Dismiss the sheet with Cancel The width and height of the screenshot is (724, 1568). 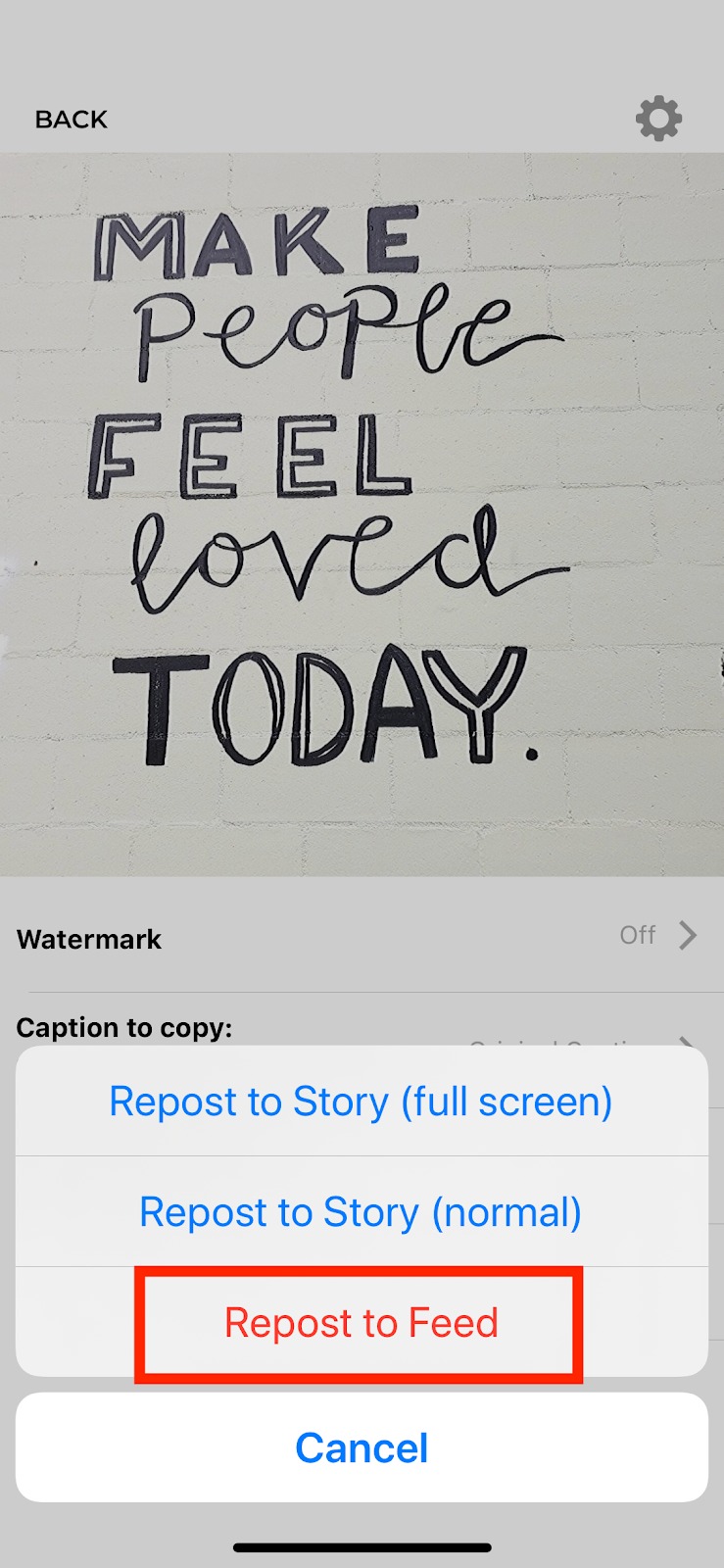362,1446
